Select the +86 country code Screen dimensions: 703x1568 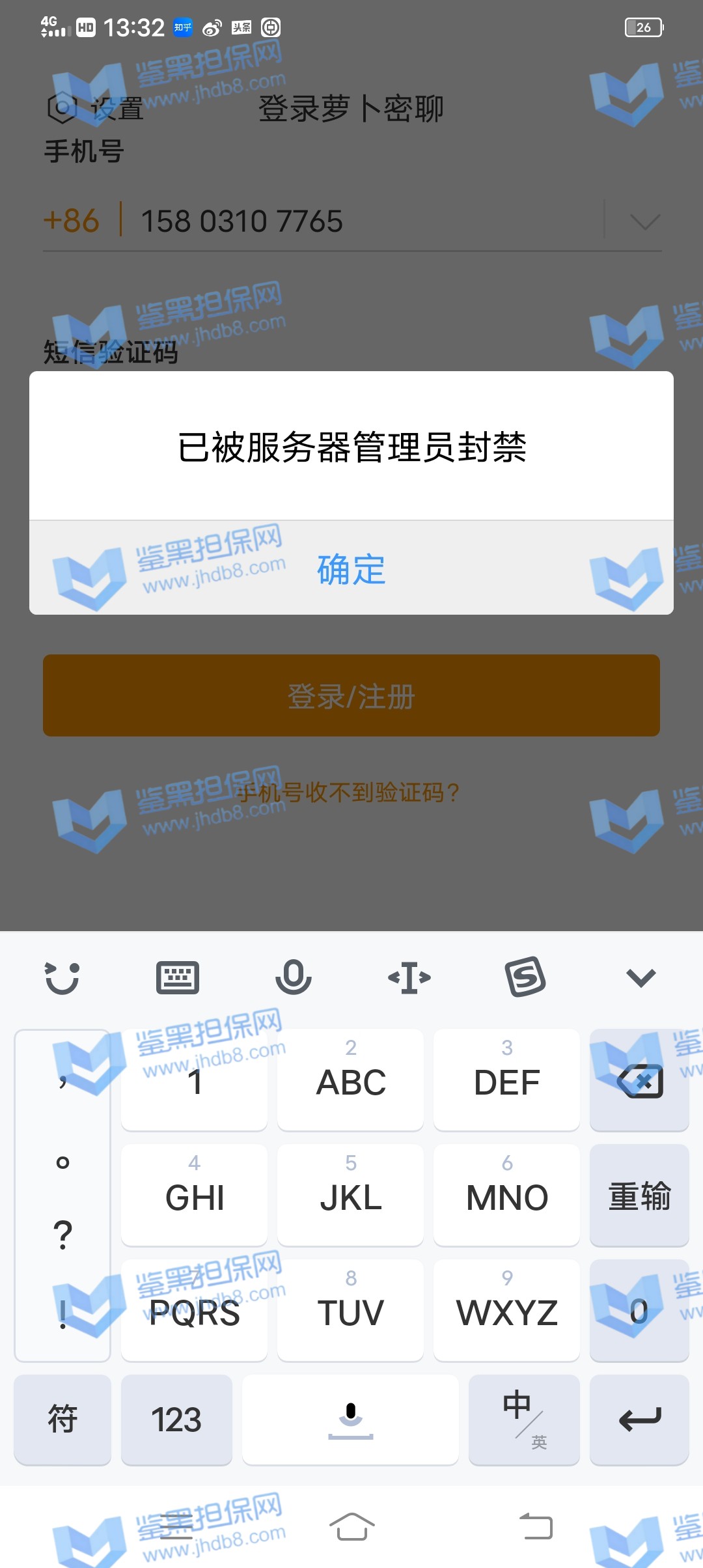point(72,221)
